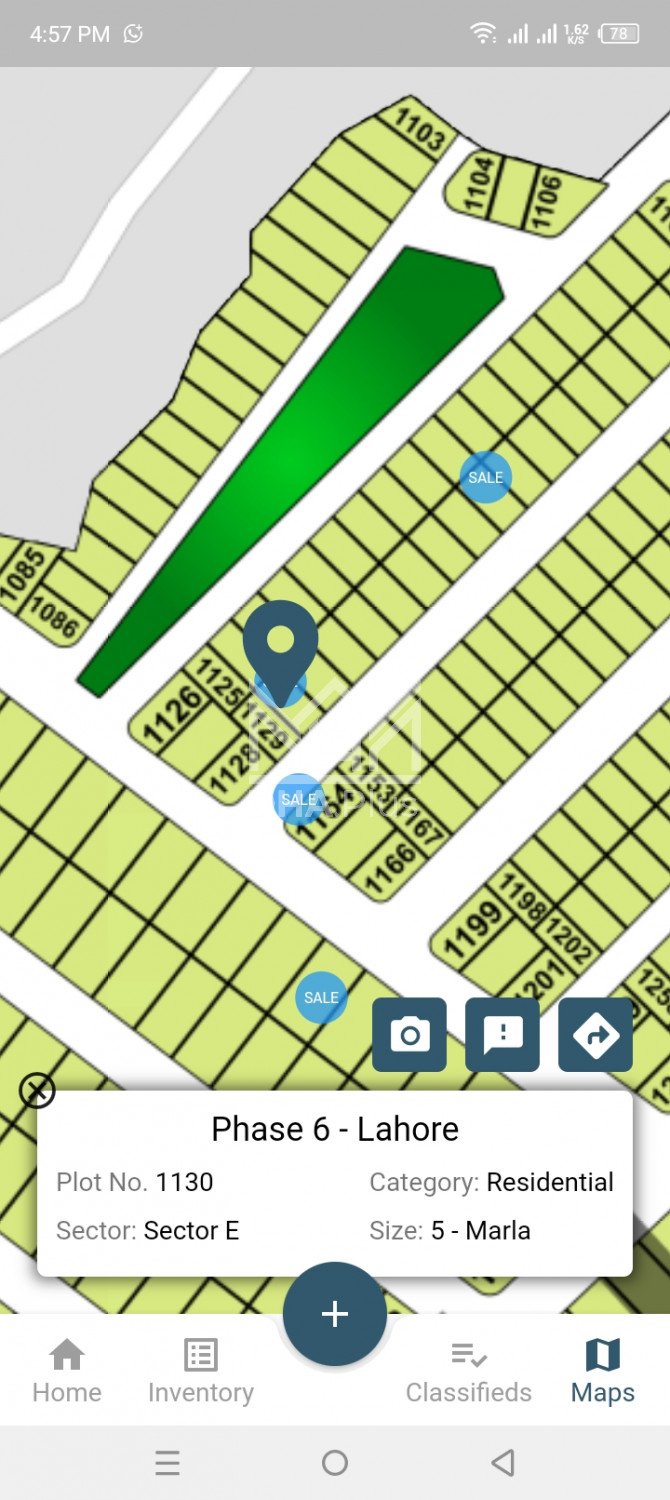Screen dimensions: 670x1500
Task: Switch to the Inventory tab
Action: pyautogui.click(x=201, y=1372)
